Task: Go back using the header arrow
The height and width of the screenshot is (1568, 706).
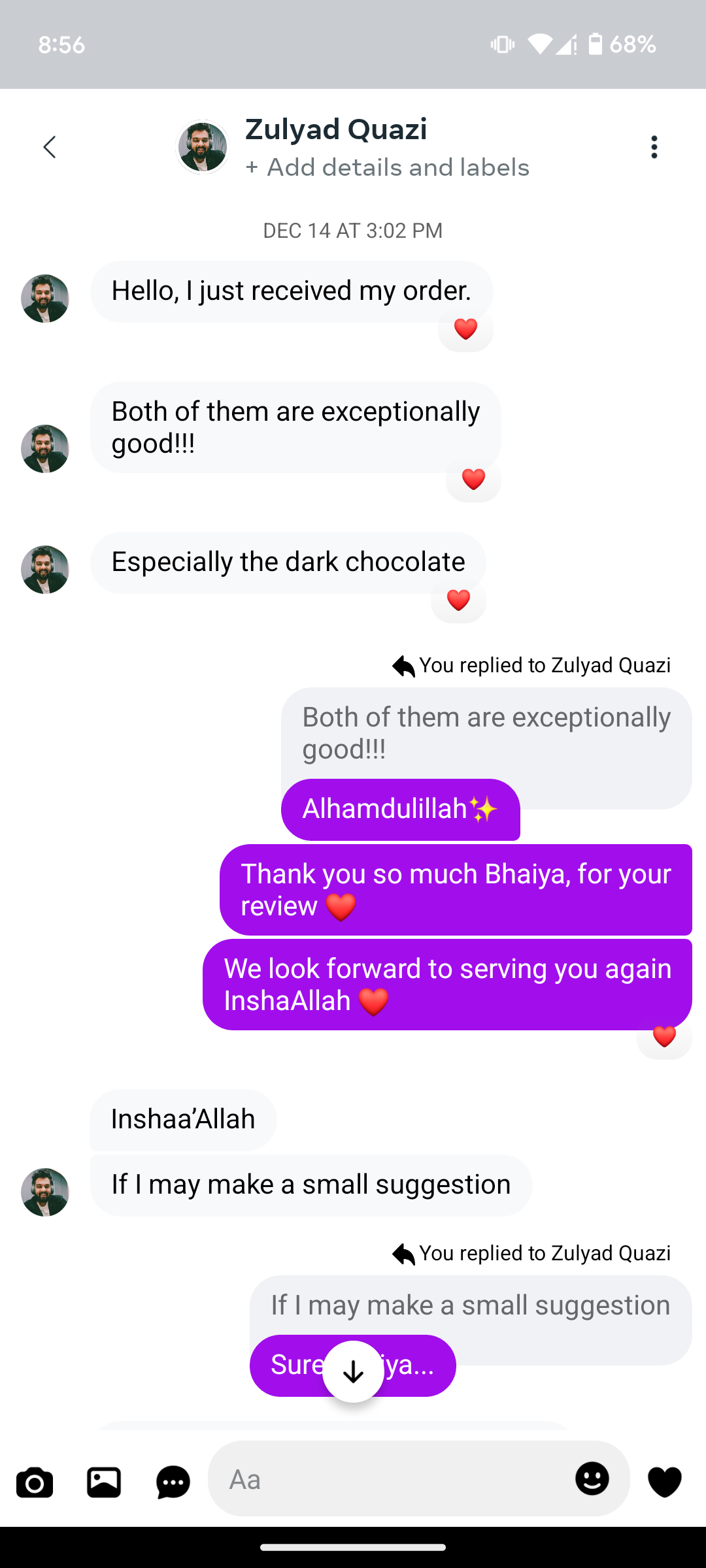Action: (x=50, y=147)
